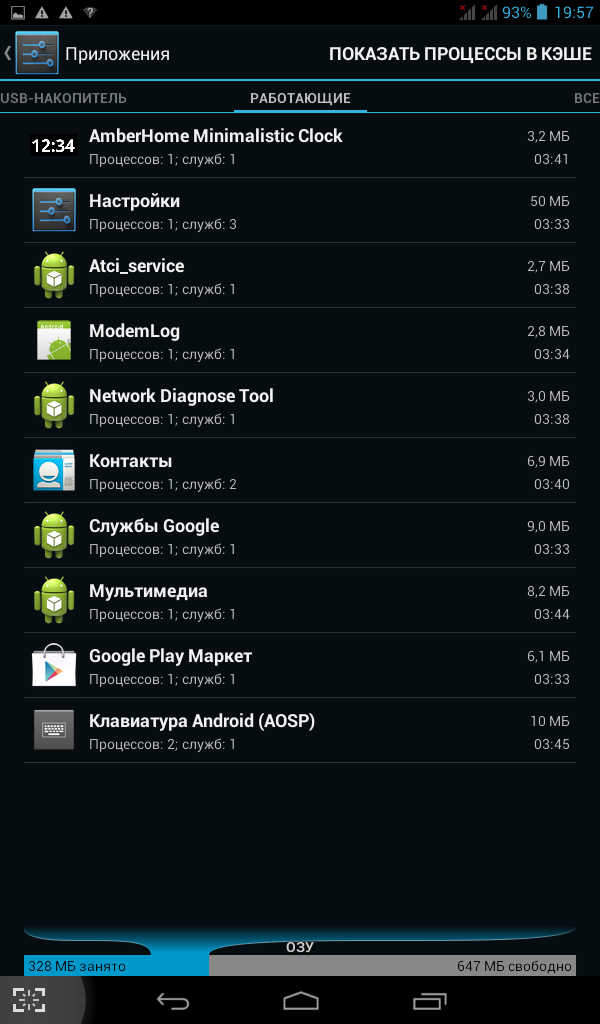Open the Мультимедиа process

300,600
